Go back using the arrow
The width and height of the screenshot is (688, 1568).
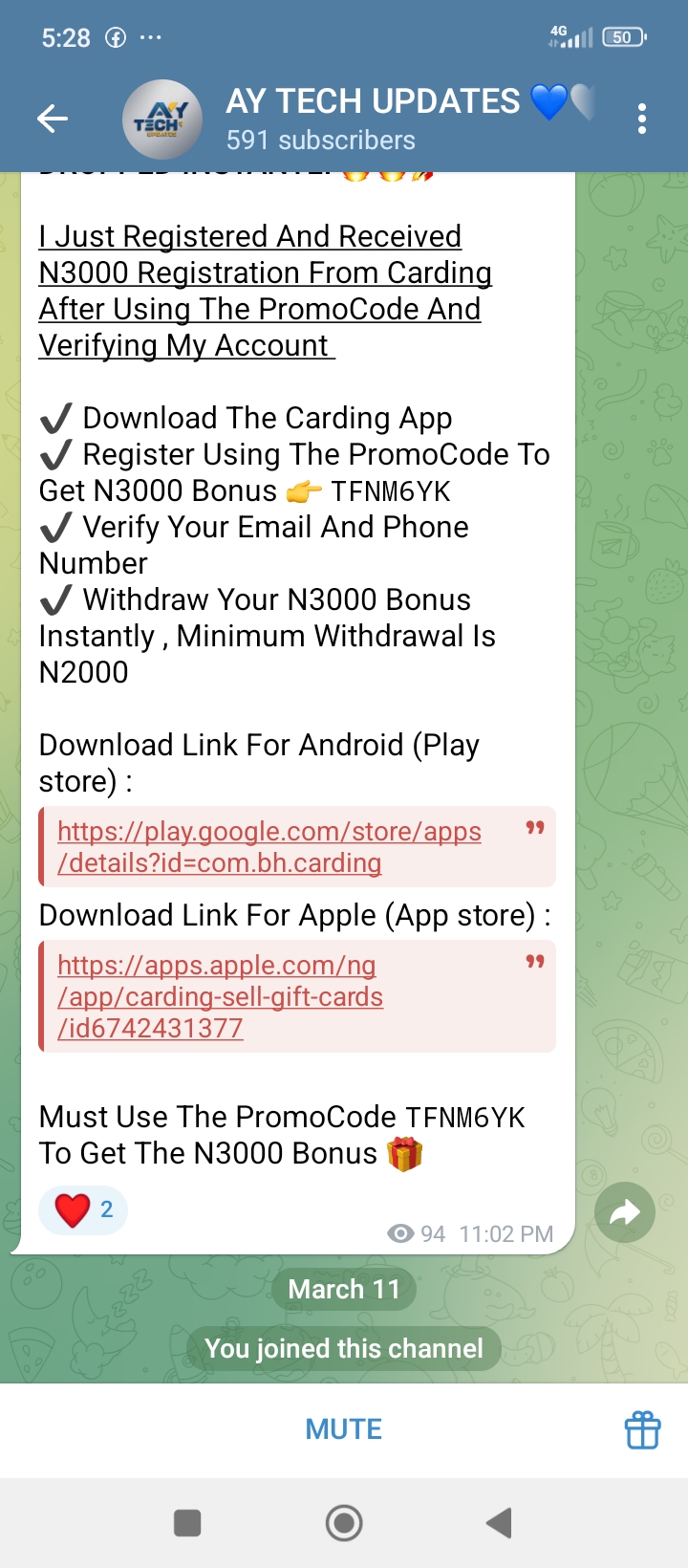click(53, 119)
